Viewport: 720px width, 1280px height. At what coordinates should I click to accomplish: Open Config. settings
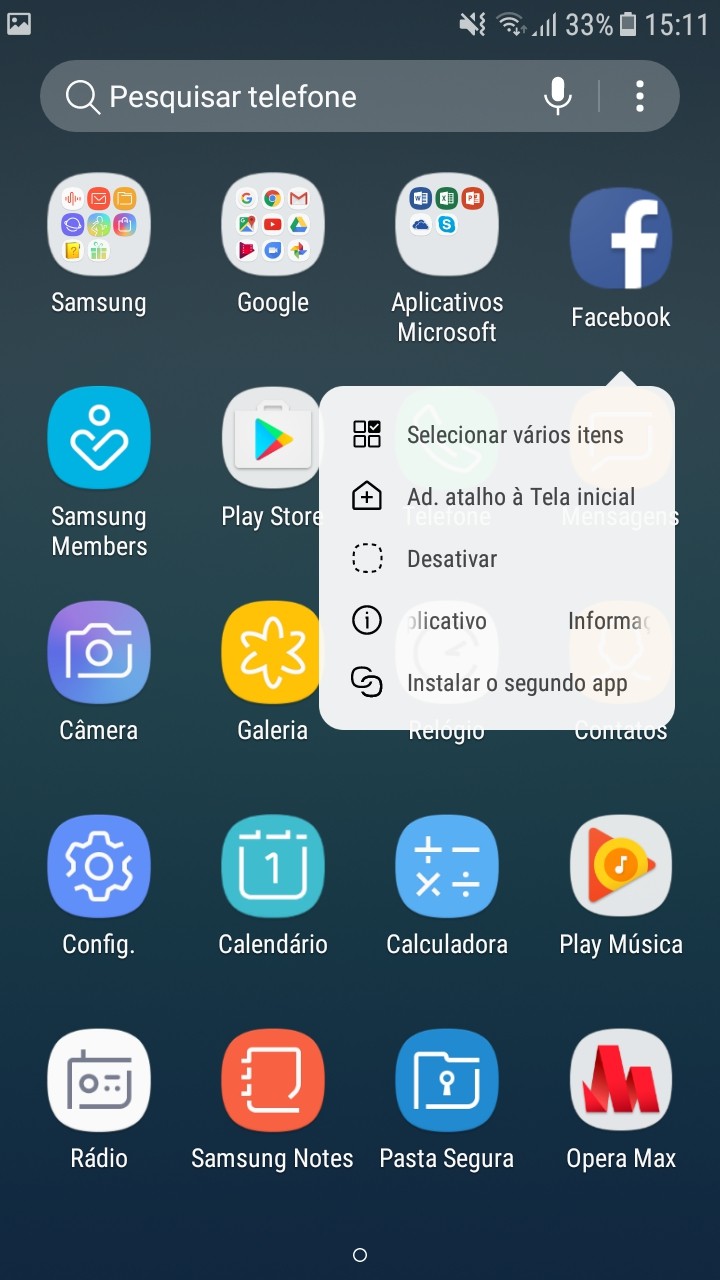(x=99, y=886)
